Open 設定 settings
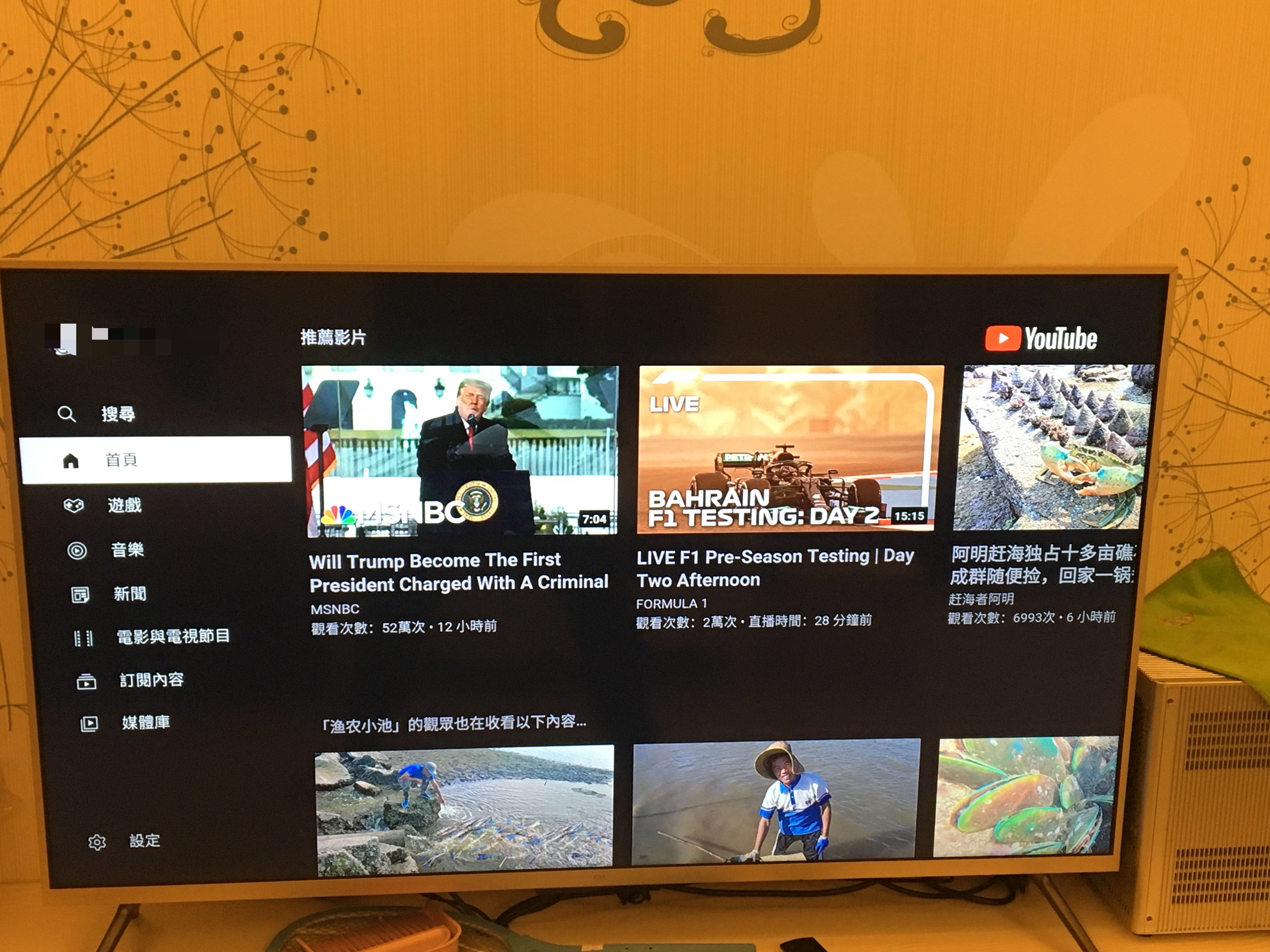The image size is (1270, 952). tap(144, 841)
